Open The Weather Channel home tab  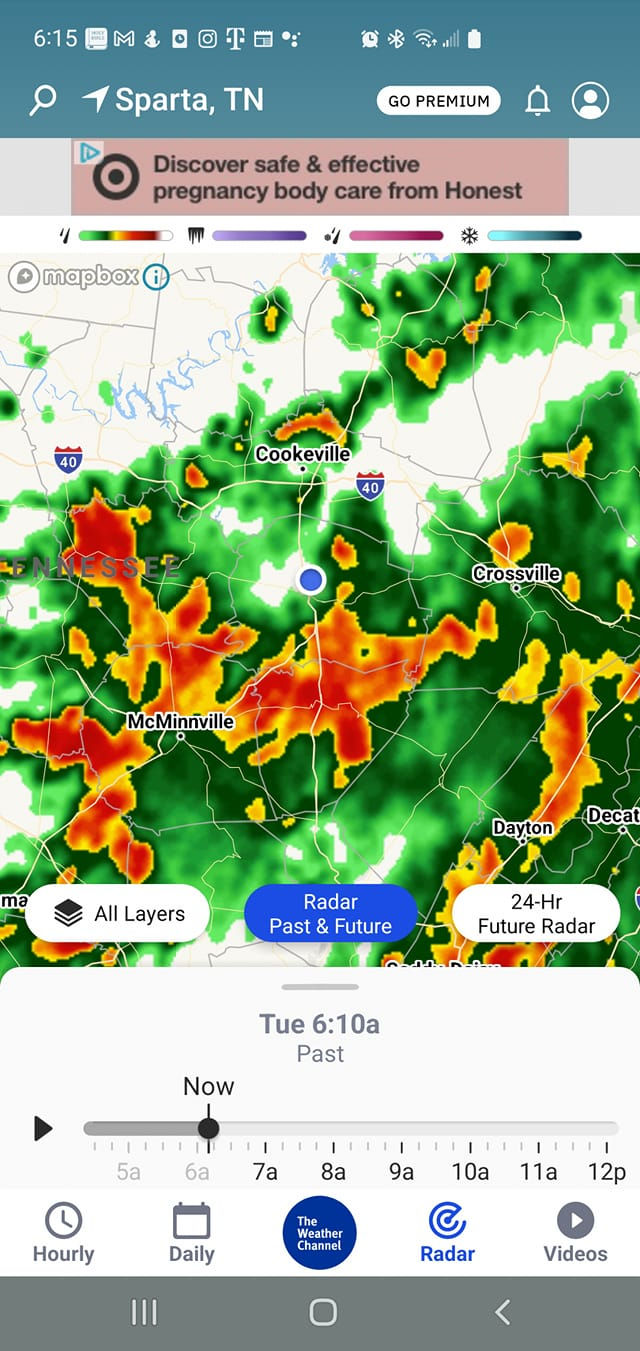pyautogui.click(x=320, y=1233)
